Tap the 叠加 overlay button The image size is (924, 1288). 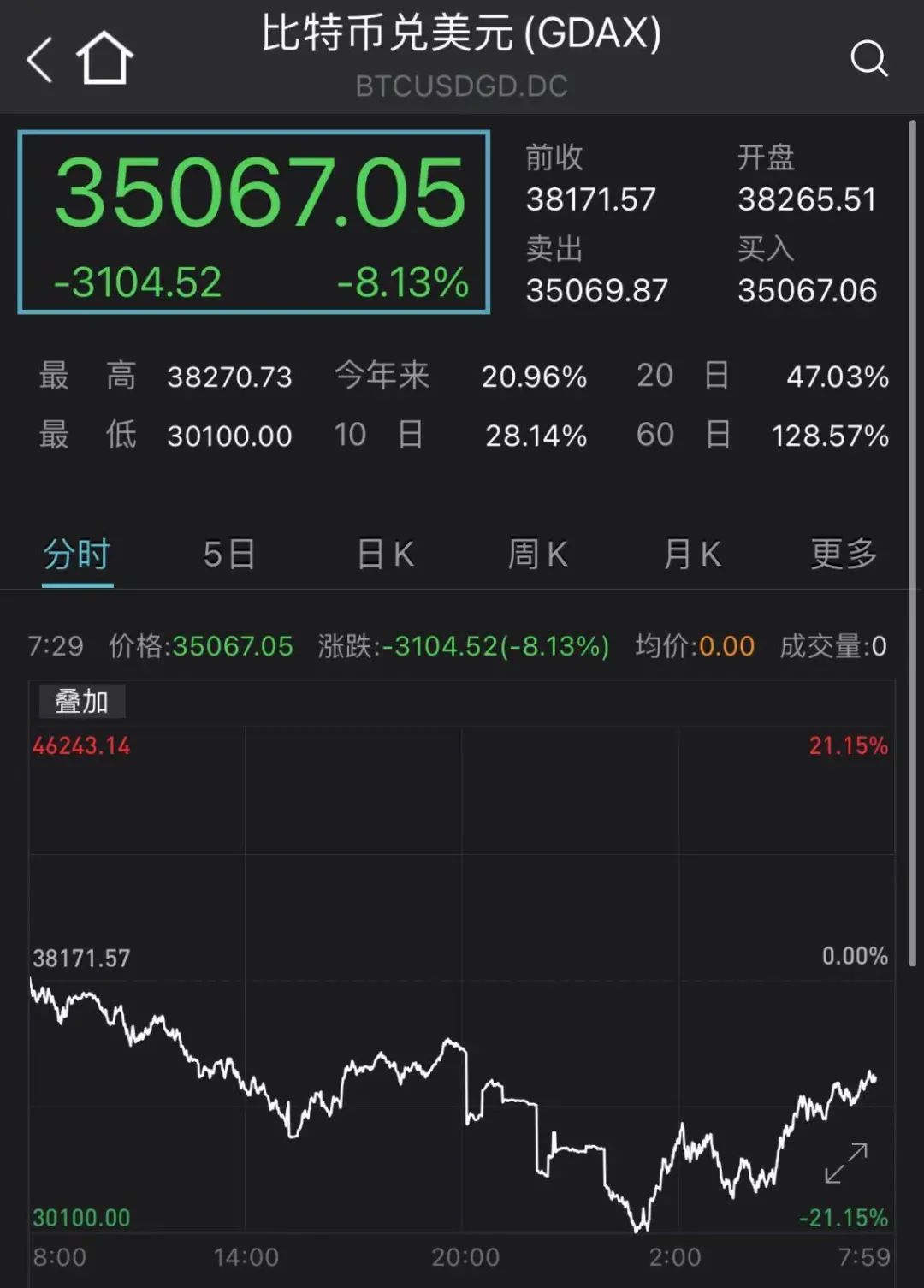[82, 702]
